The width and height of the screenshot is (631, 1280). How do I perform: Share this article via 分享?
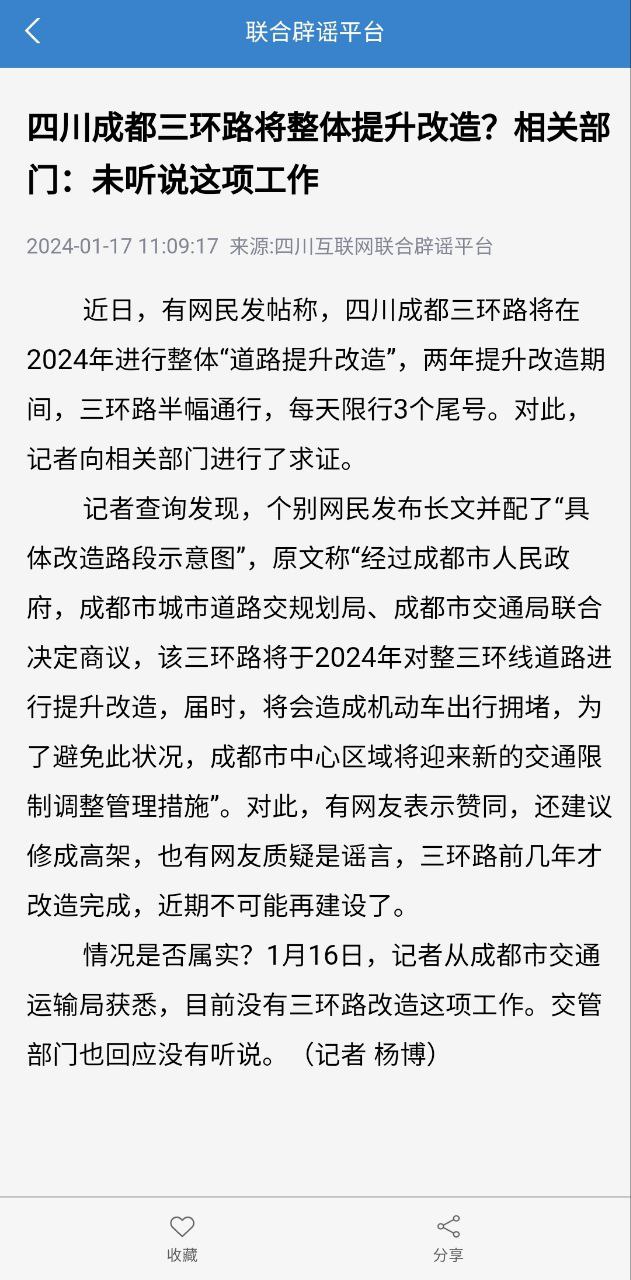(448, 1237)
